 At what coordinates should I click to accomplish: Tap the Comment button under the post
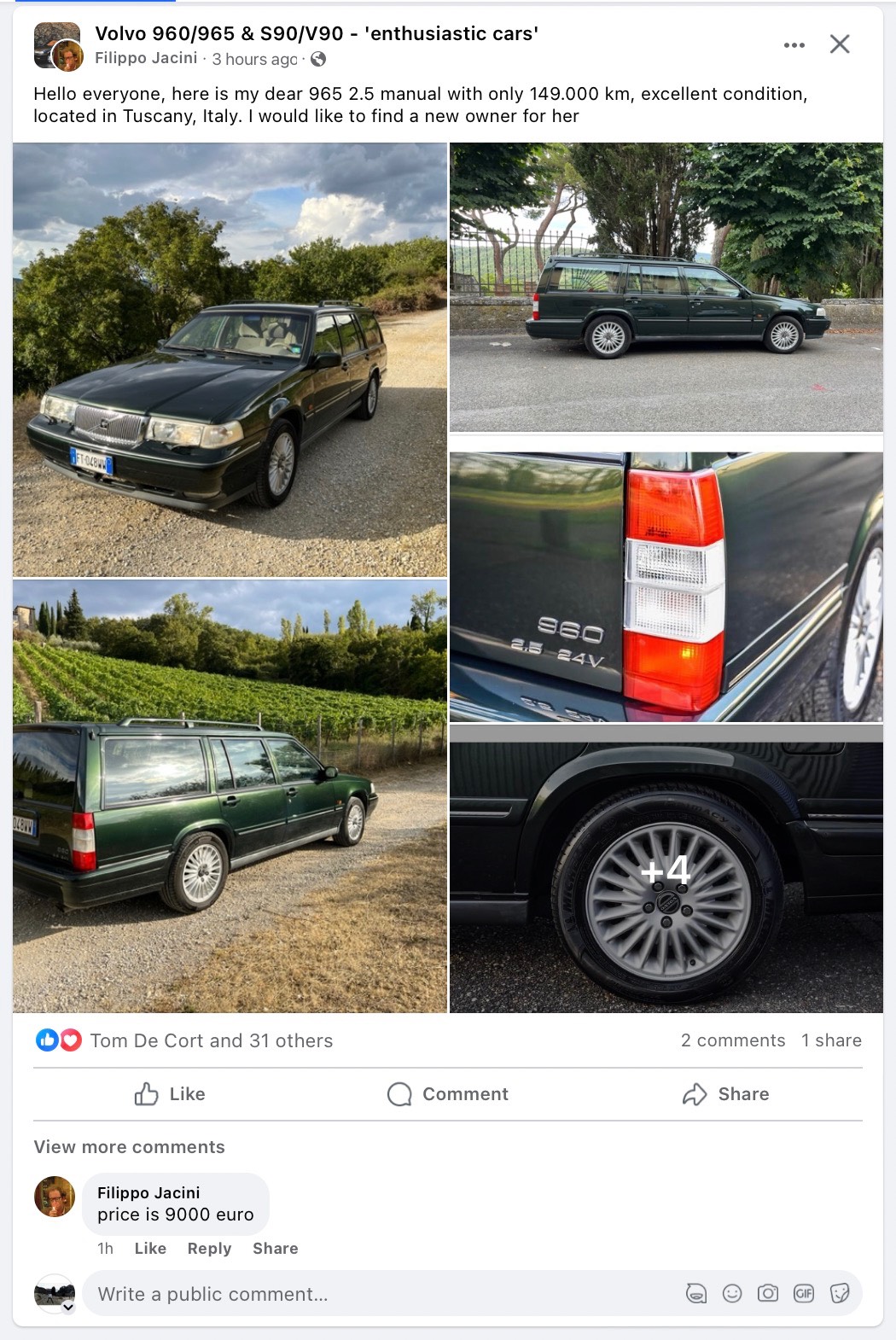[448, 1094]
